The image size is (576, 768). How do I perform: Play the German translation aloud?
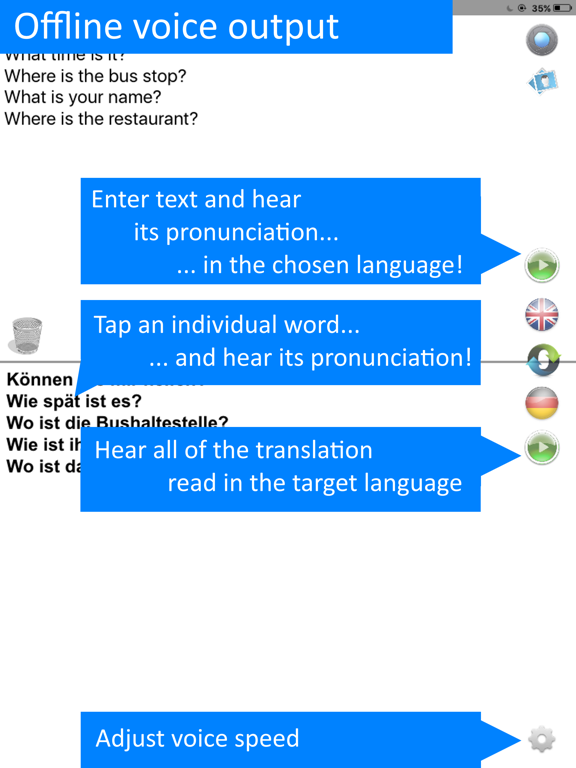[x=542, y=447]
